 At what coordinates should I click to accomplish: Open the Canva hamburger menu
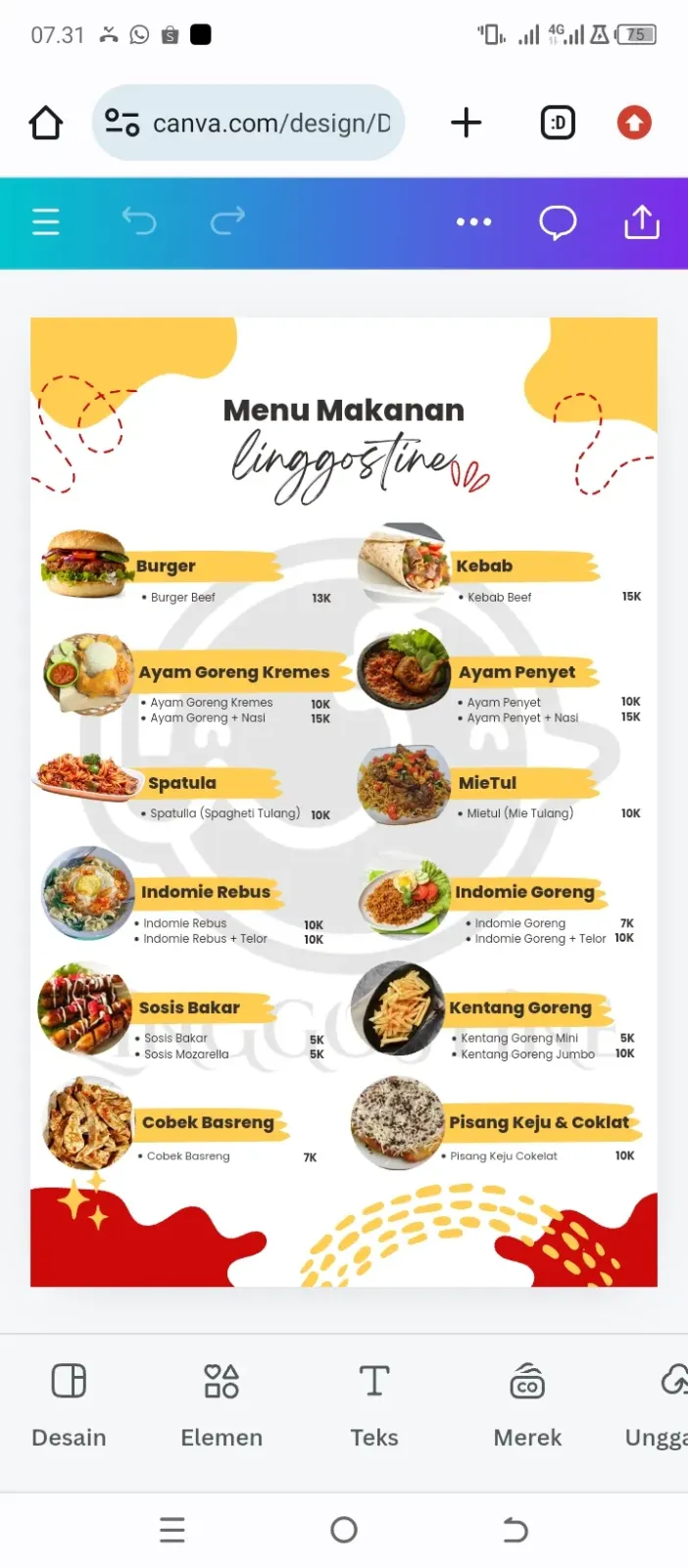point(46,222)
